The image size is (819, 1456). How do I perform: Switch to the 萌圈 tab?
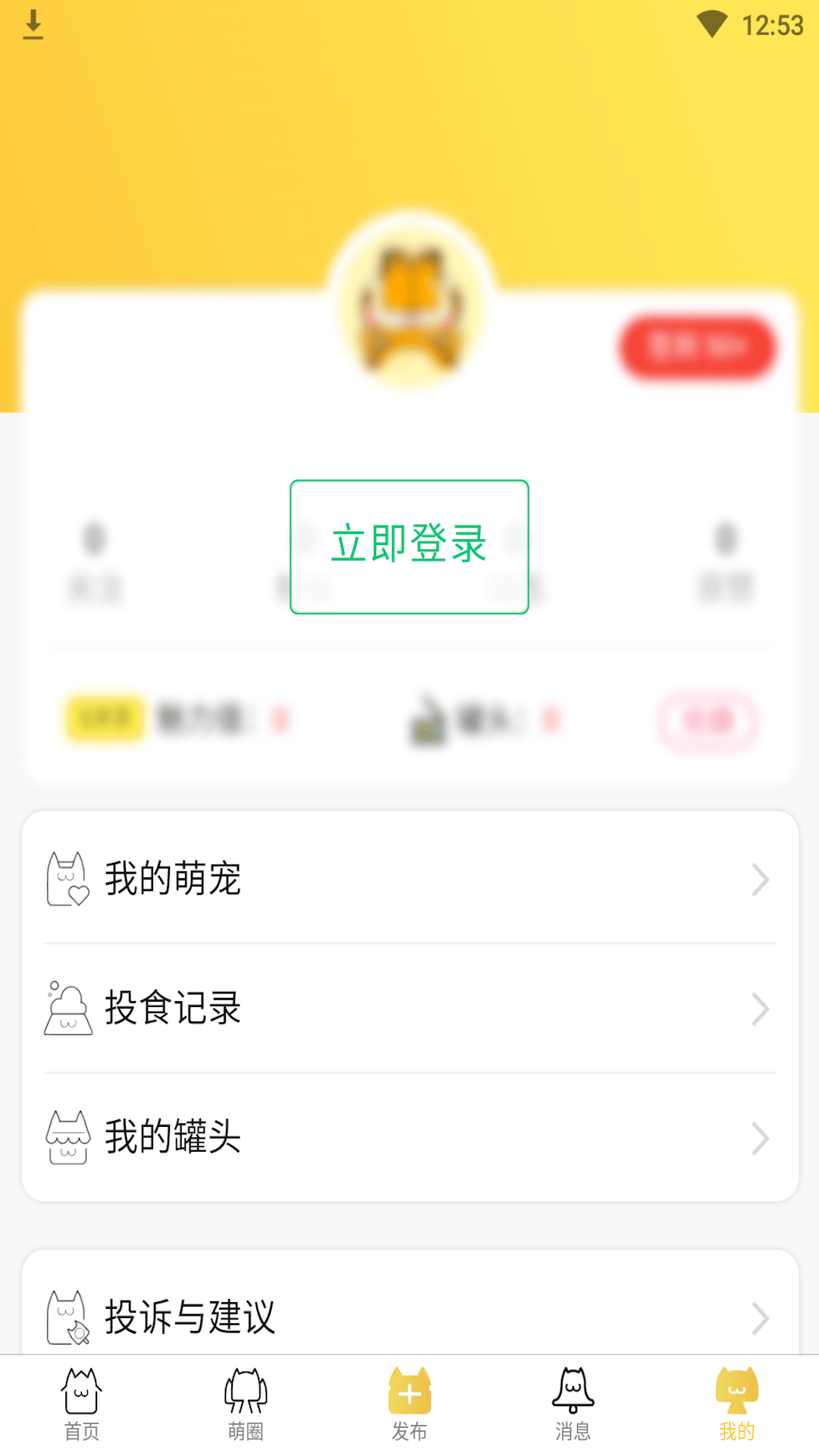point(246,1404)
